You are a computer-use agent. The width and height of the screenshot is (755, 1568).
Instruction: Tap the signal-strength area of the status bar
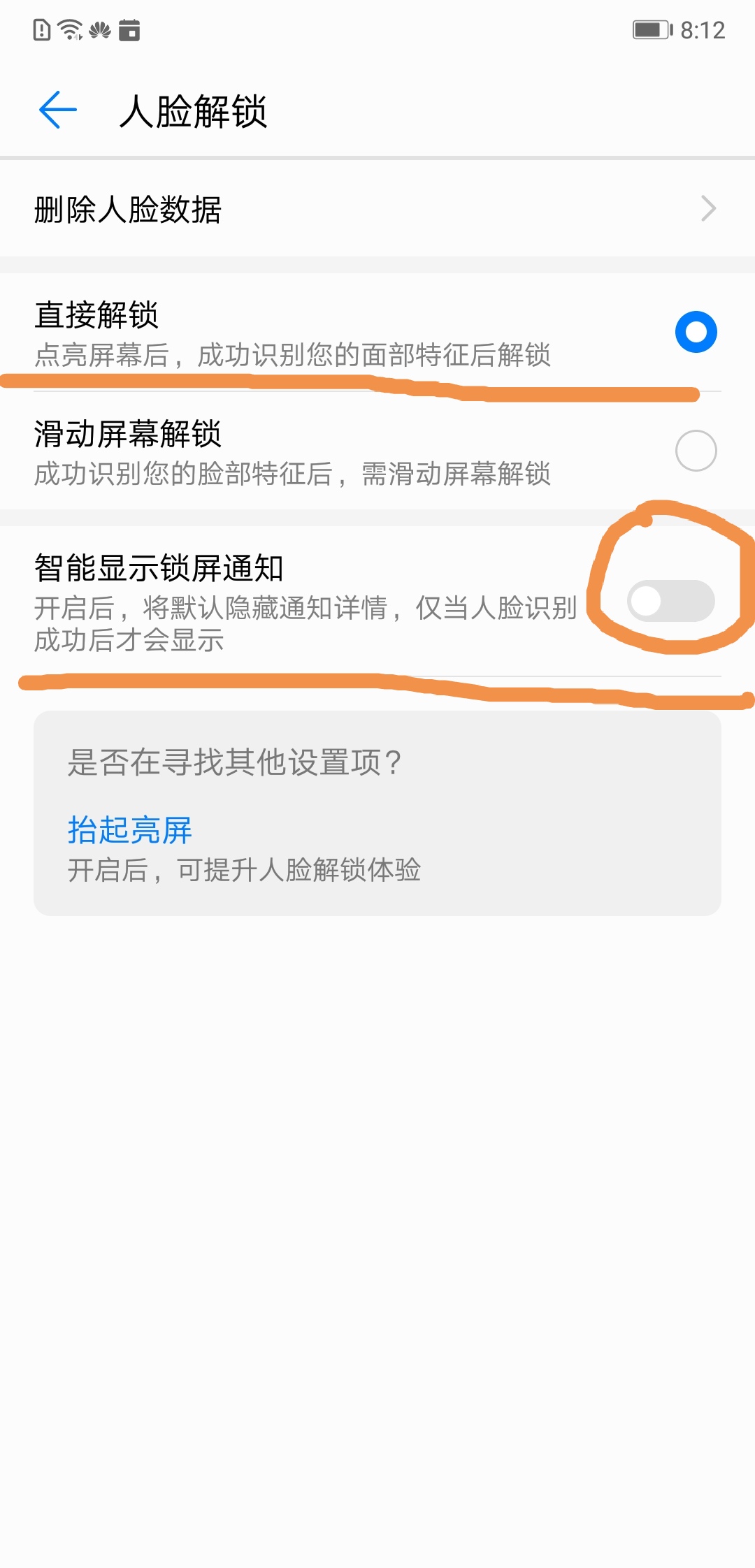click(x=69, y=29)
